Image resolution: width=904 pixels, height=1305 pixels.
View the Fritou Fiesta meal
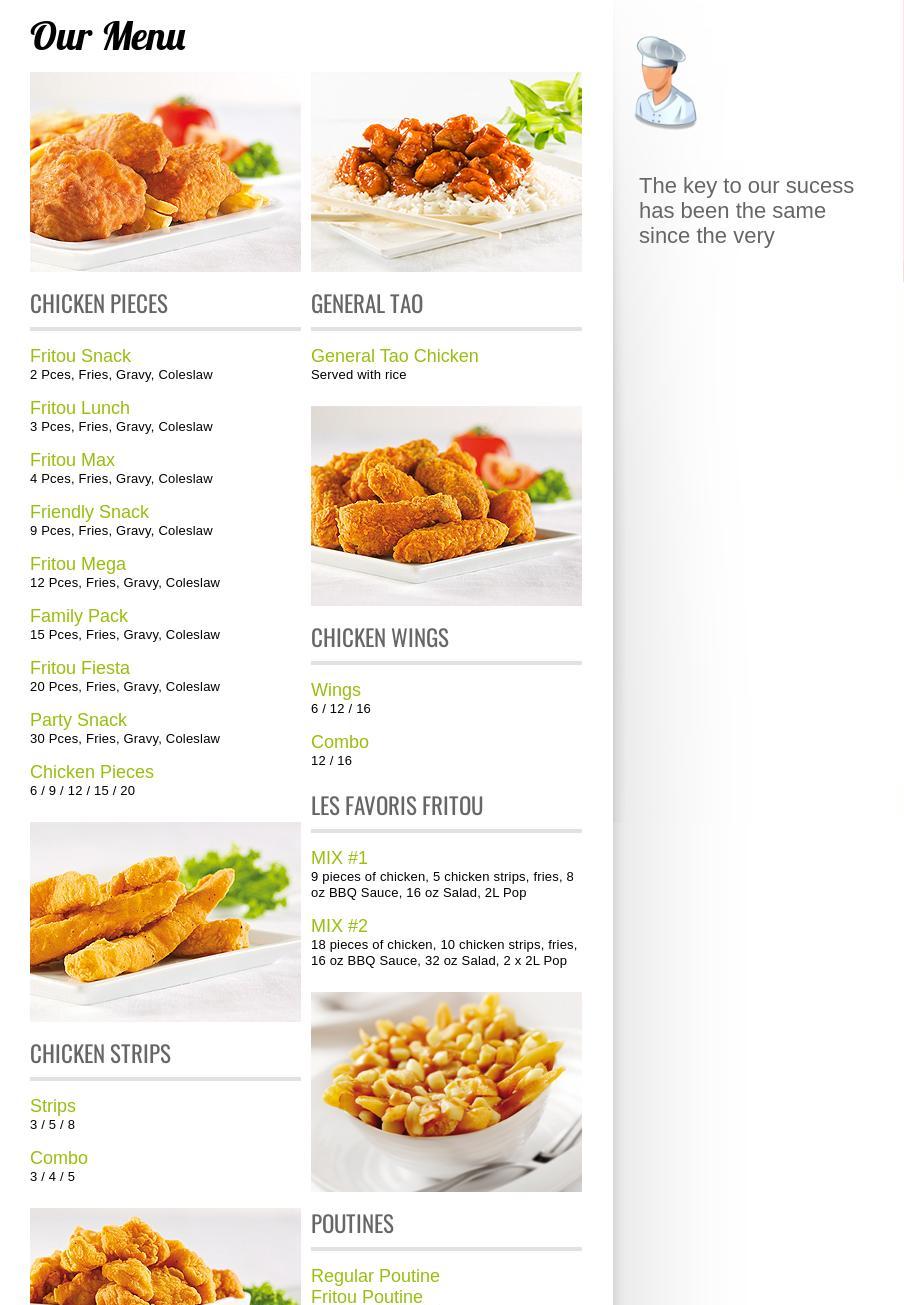pos(80,668)
